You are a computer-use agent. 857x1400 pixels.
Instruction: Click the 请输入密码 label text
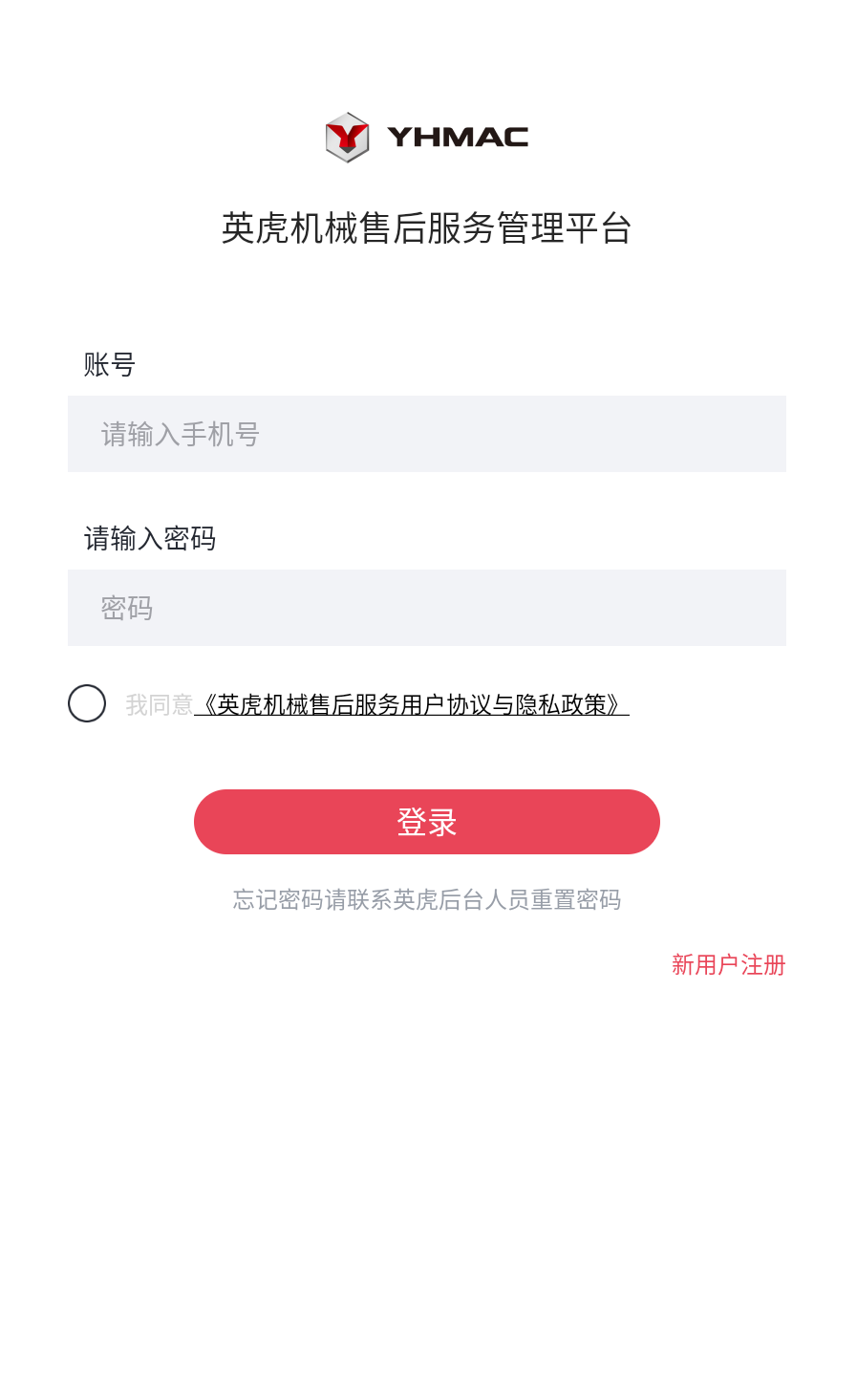pos(149,538)
